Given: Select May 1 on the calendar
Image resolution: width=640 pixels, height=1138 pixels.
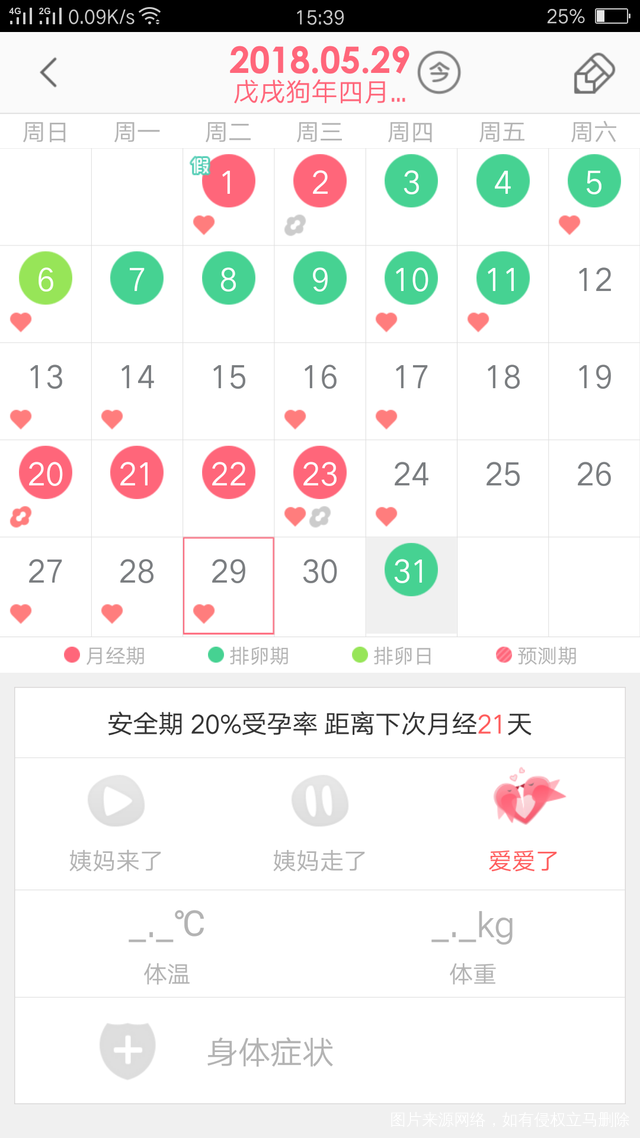Looking at the screenshot, I should 228,183.
